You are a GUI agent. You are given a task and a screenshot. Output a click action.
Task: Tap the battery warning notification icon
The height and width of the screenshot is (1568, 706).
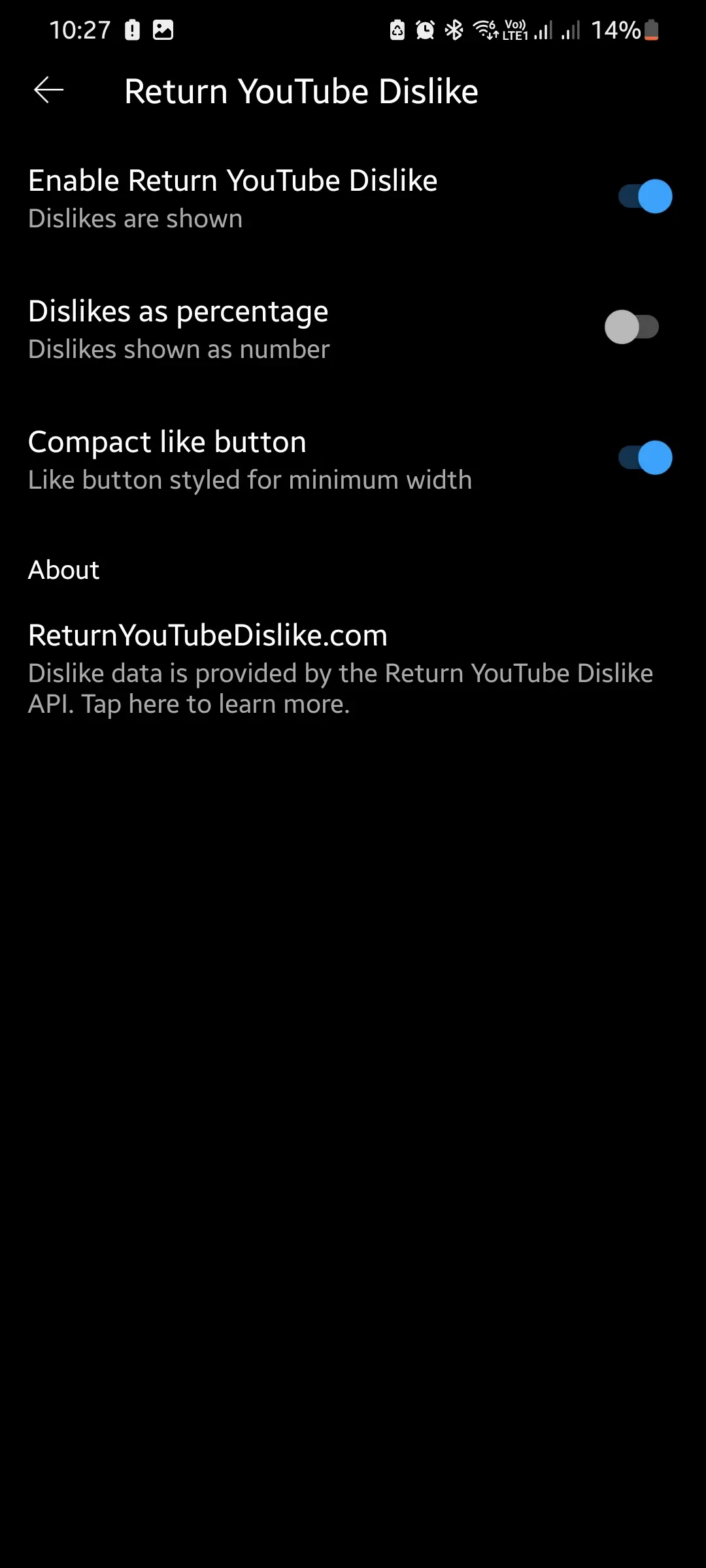point(131,29)
